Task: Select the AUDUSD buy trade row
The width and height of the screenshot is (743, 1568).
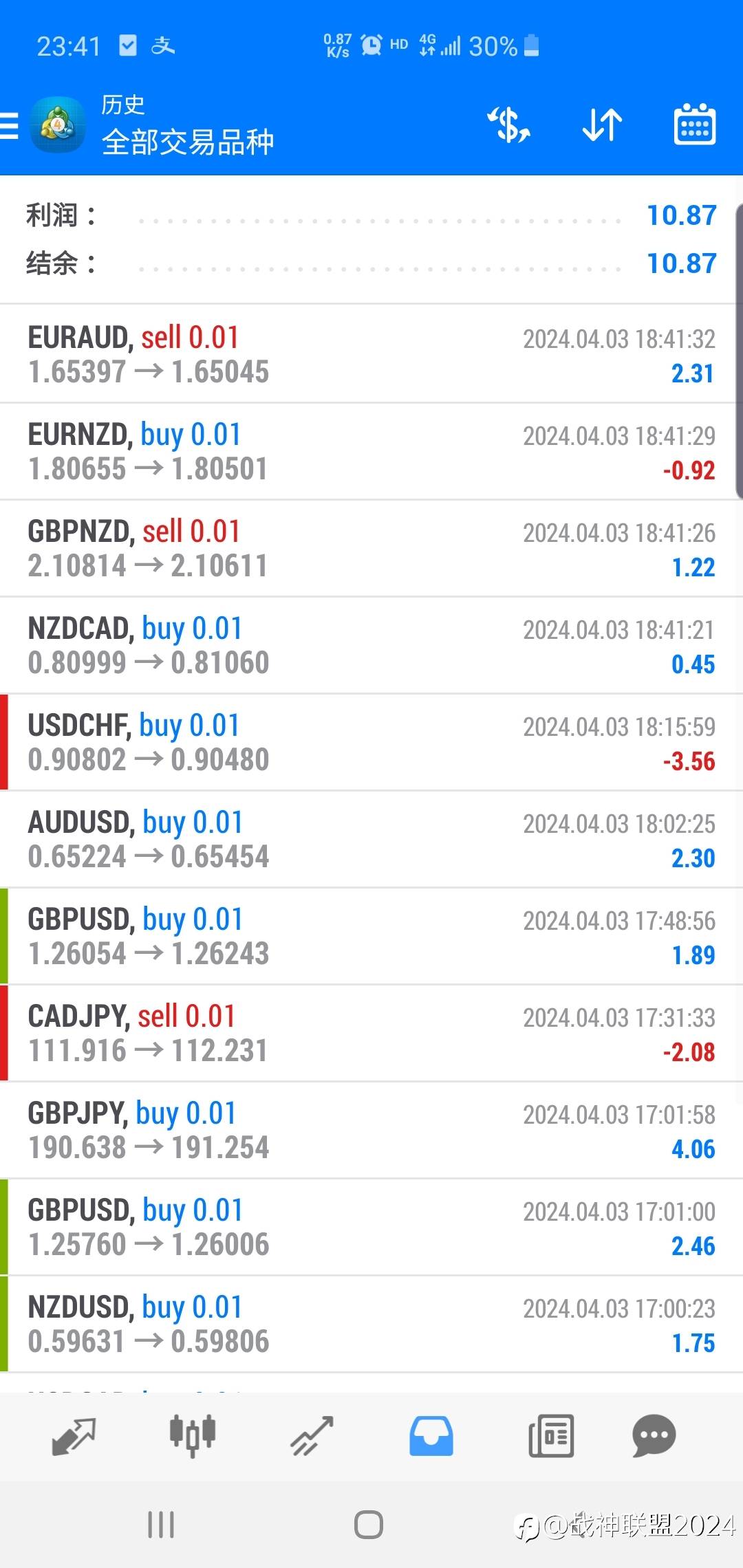Action: coord(371,839)
